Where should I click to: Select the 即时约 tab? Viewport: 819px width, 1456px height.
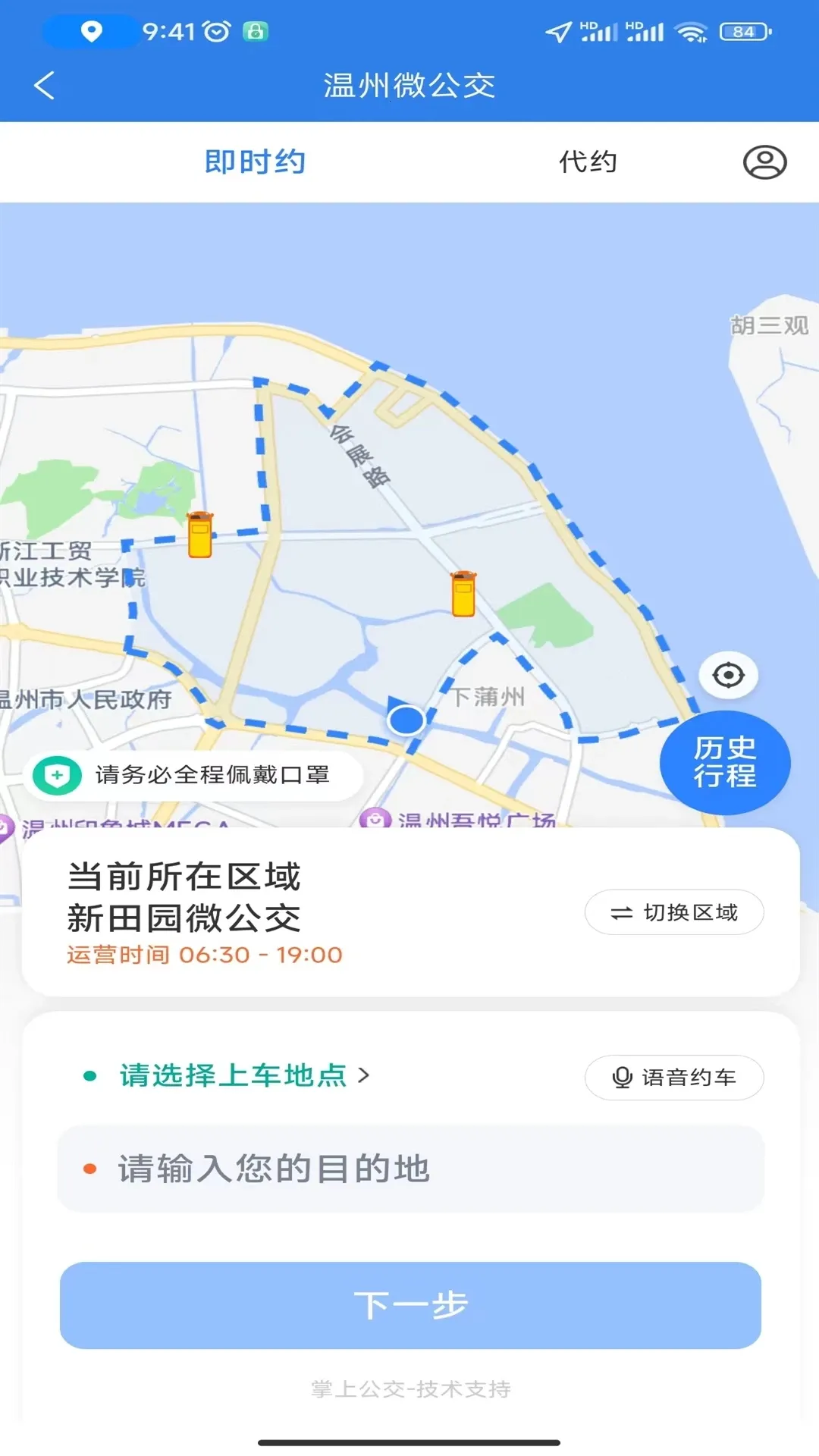pyautogui.click(x=254, y=161)
